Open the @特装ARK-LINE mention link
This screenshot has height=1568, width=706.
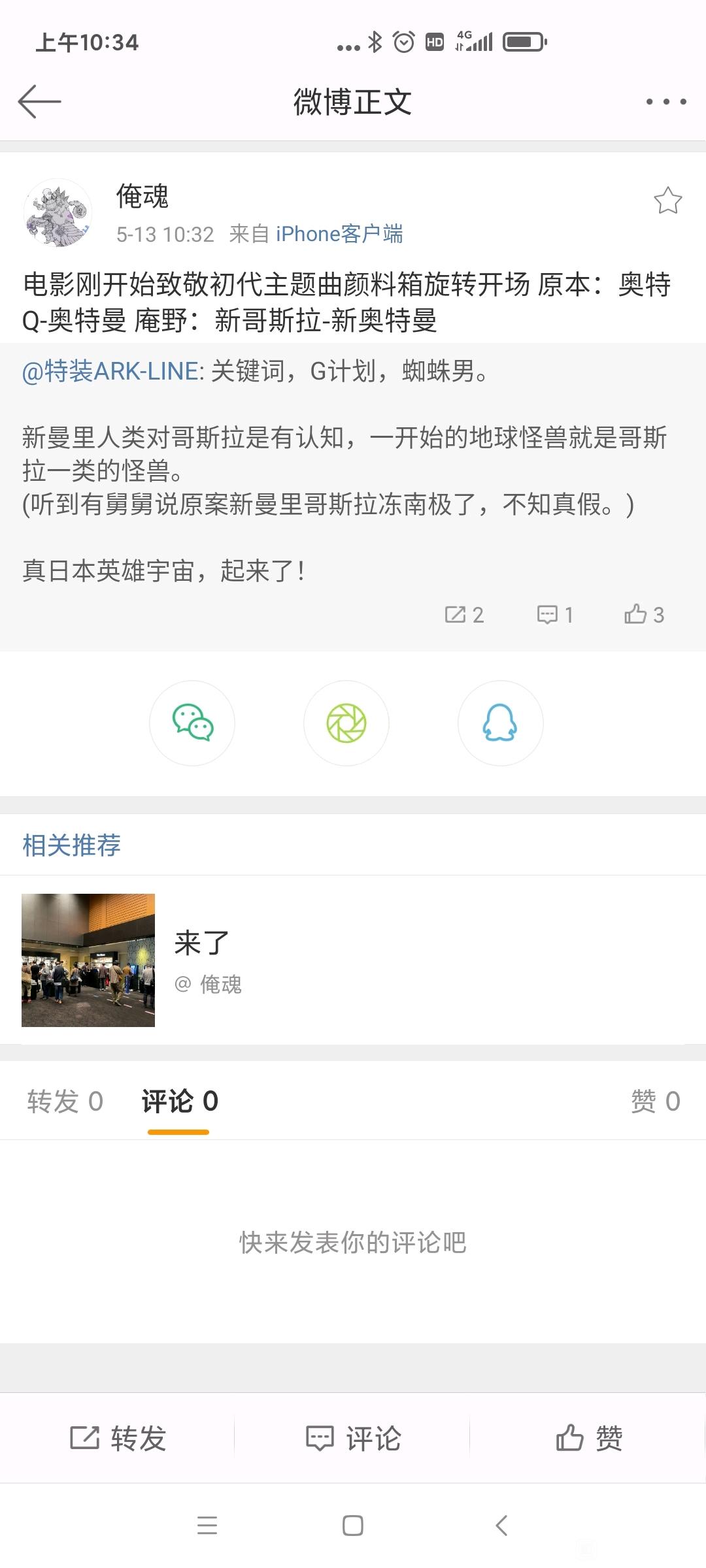[x=113, y=371]
